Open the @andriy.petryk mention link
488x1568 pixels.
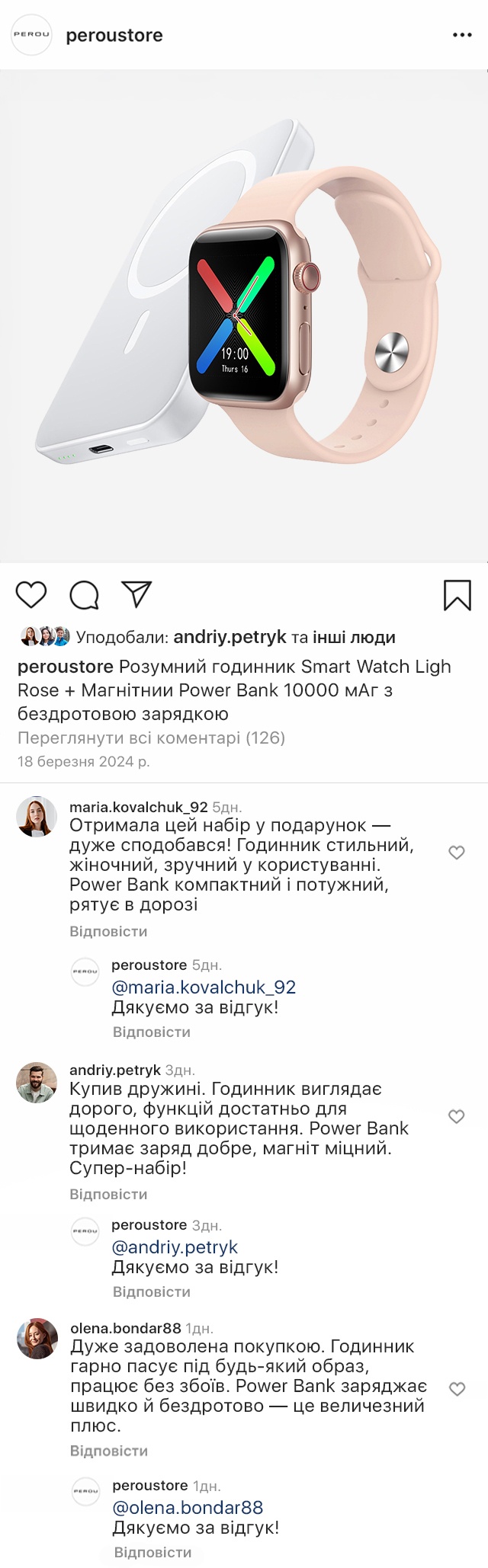[x=175, y=1247]
